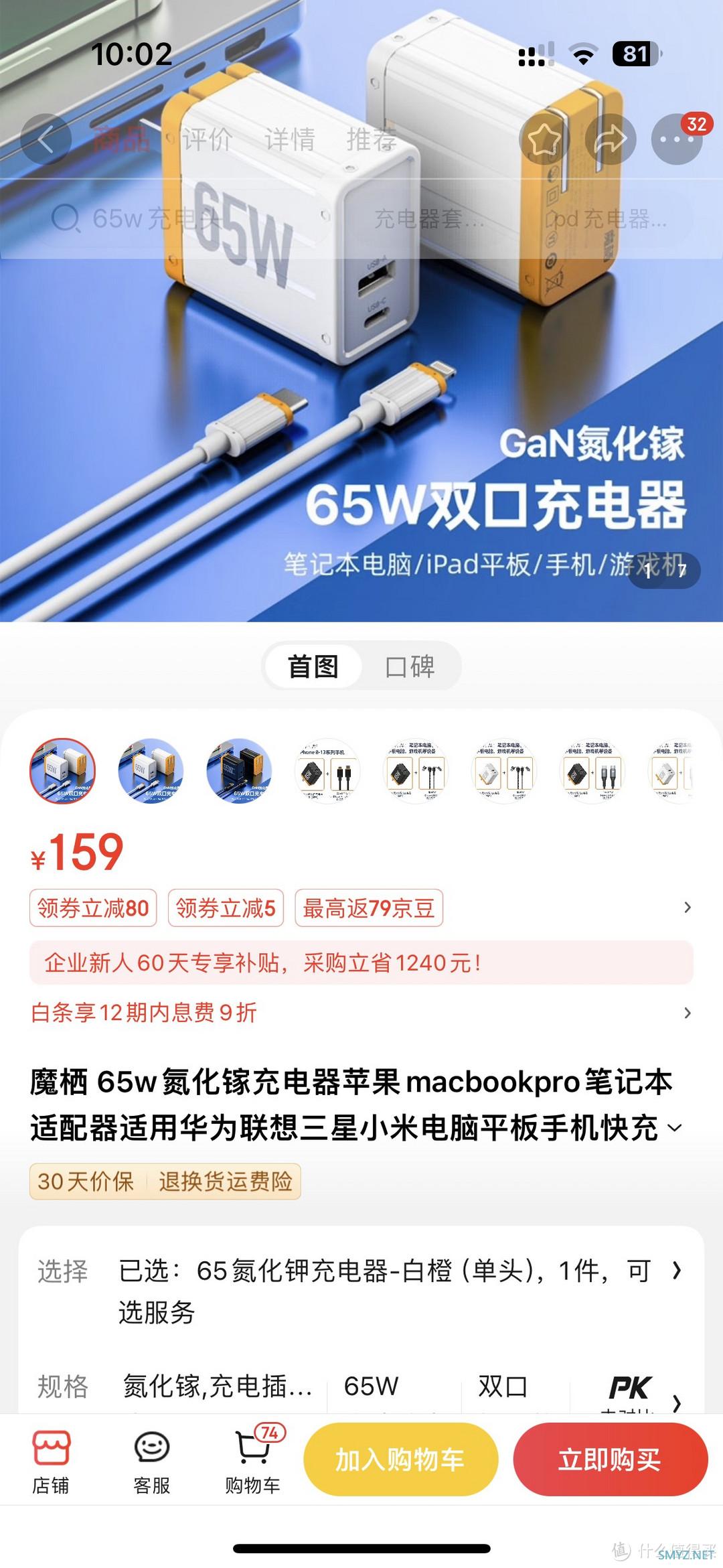
Task: Expand the full product title
Action: pos(675,1128)
